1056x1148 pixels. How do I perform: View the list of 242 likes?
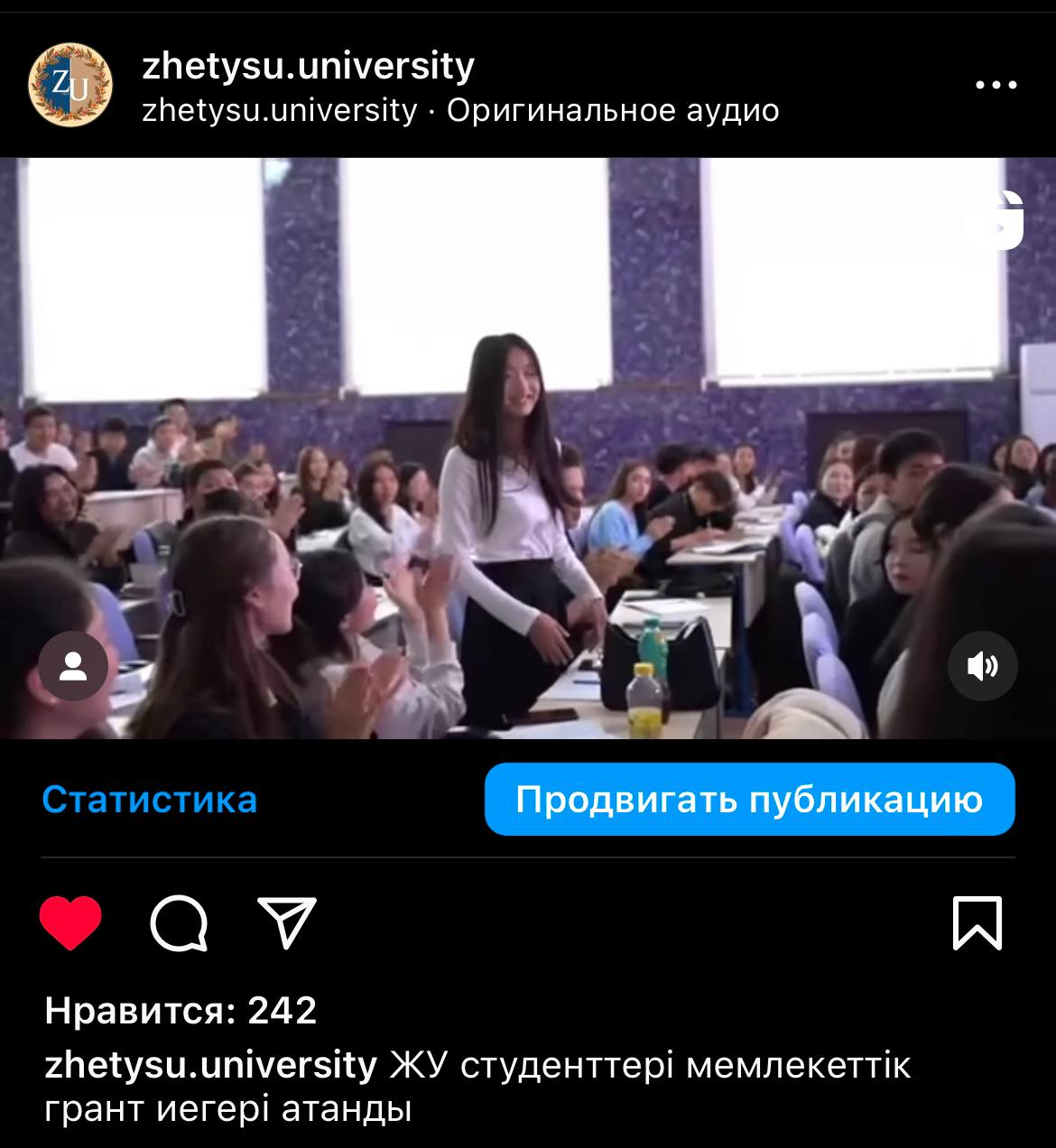coord(181,1011)
